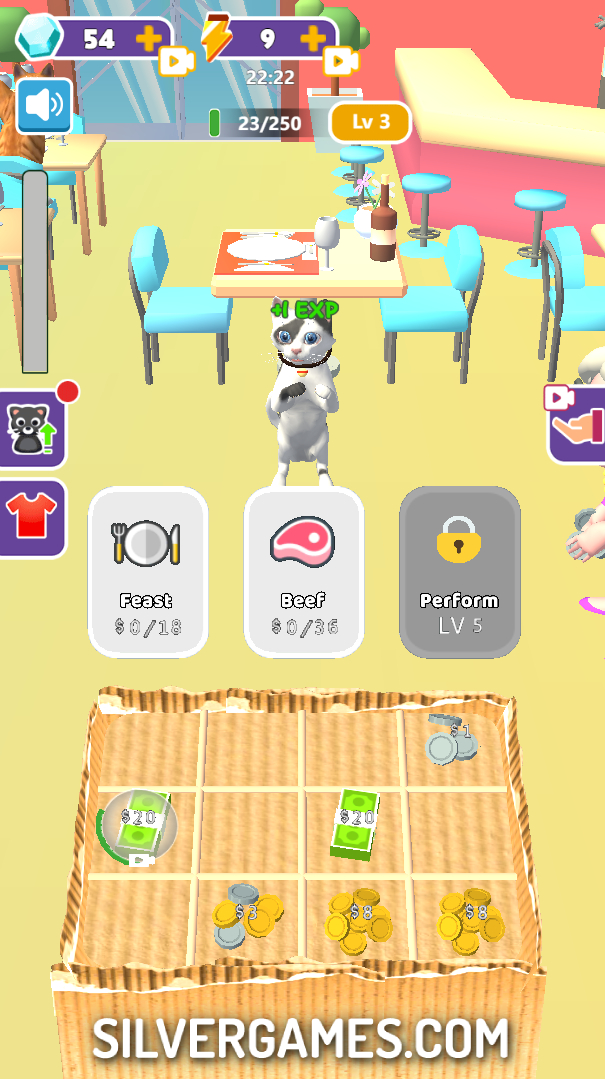Select the Feast order card

pos(148,571)
